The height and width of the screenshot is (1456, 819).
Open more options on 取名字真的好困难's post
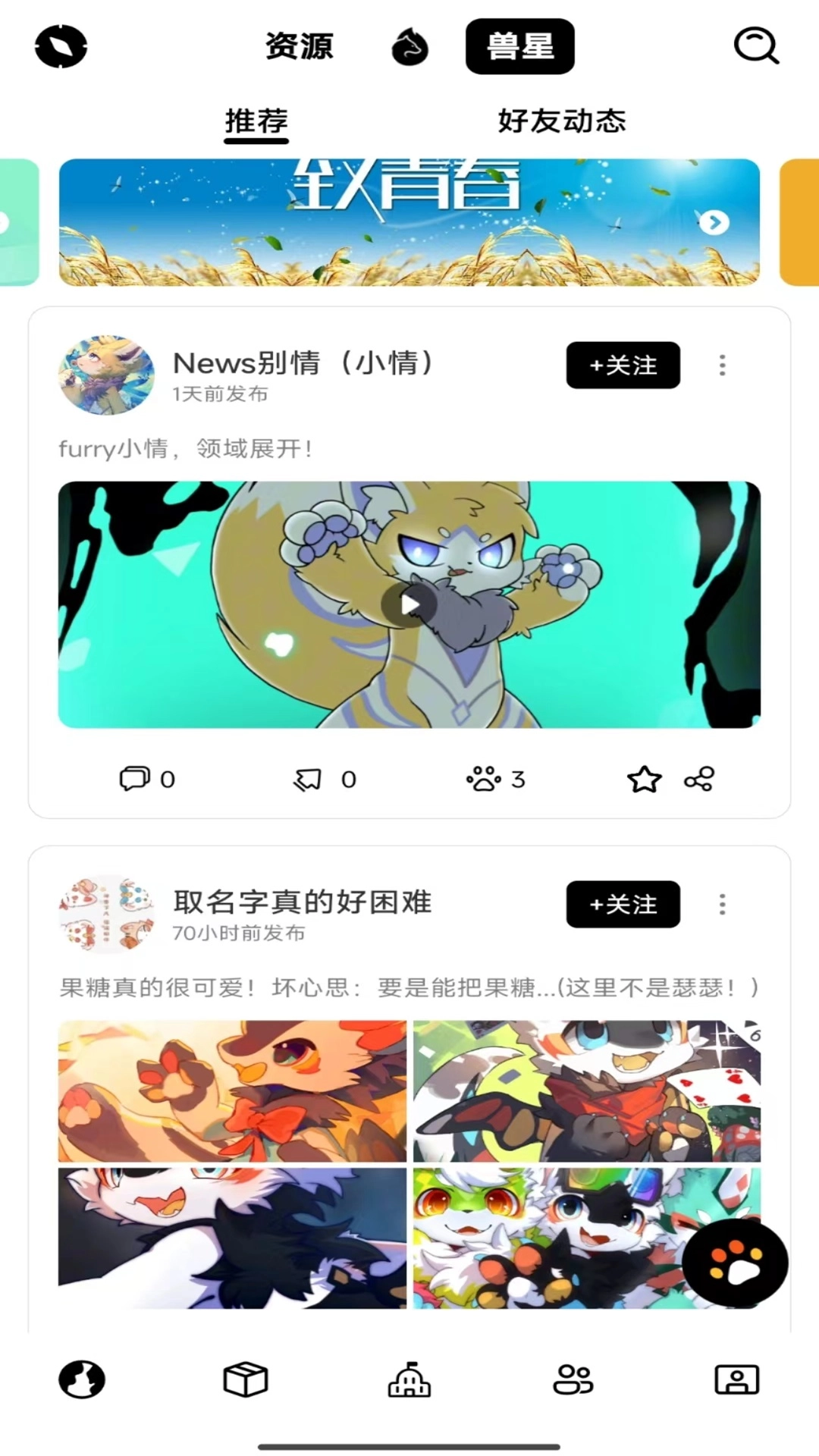tap(722, 904)
